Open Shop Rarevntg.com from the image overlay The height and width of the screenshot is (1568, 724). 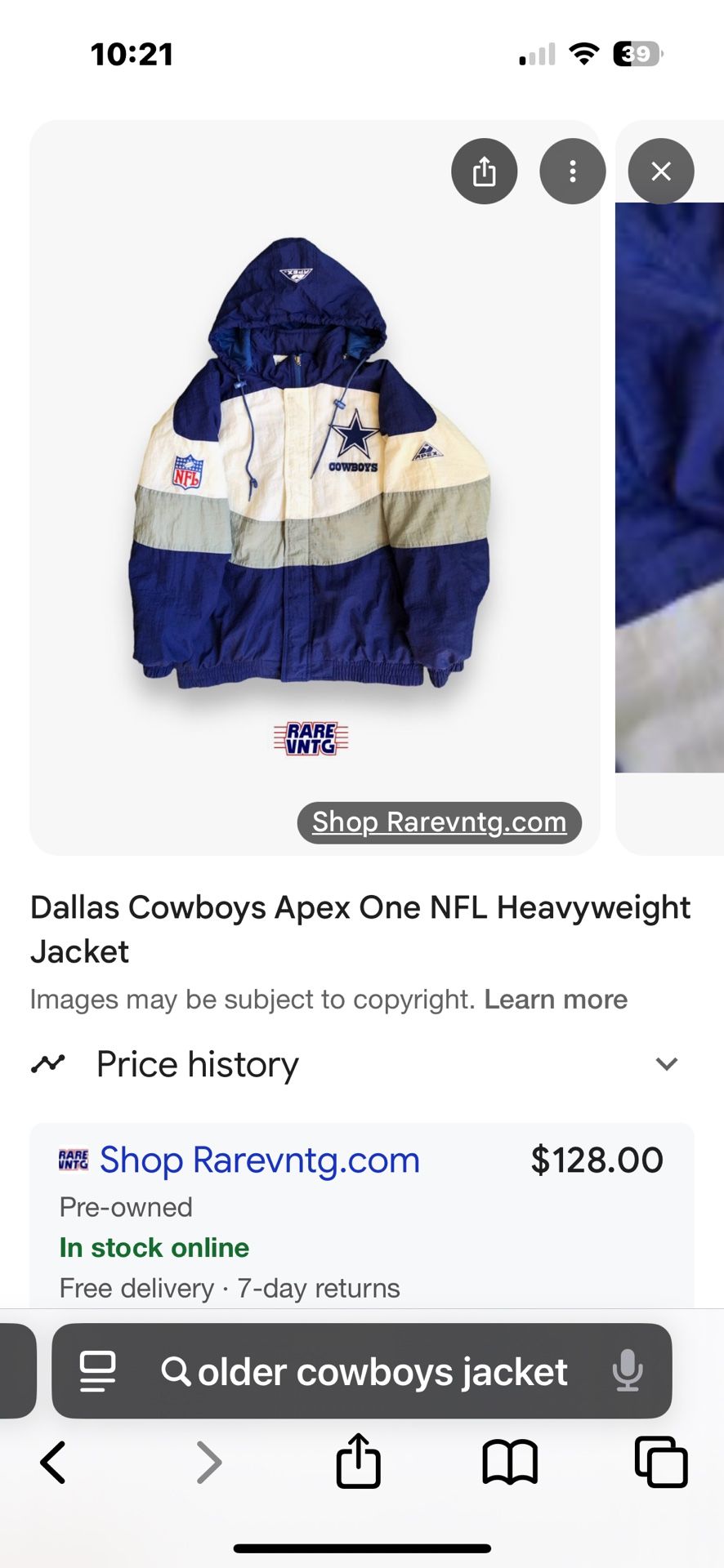point(439,822)
